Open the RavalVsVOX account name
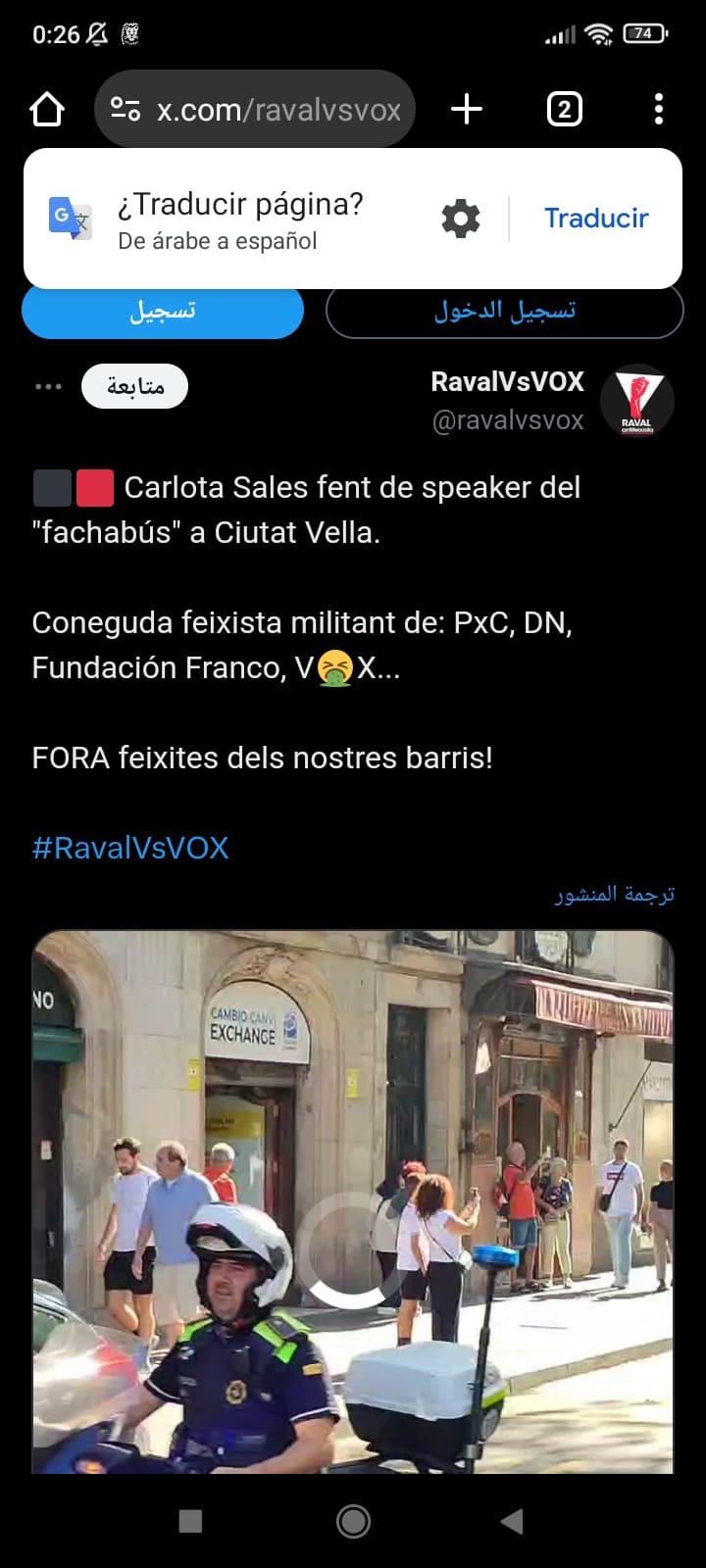706x1568 pixels. pyautogui.click(x=507, y=382)
